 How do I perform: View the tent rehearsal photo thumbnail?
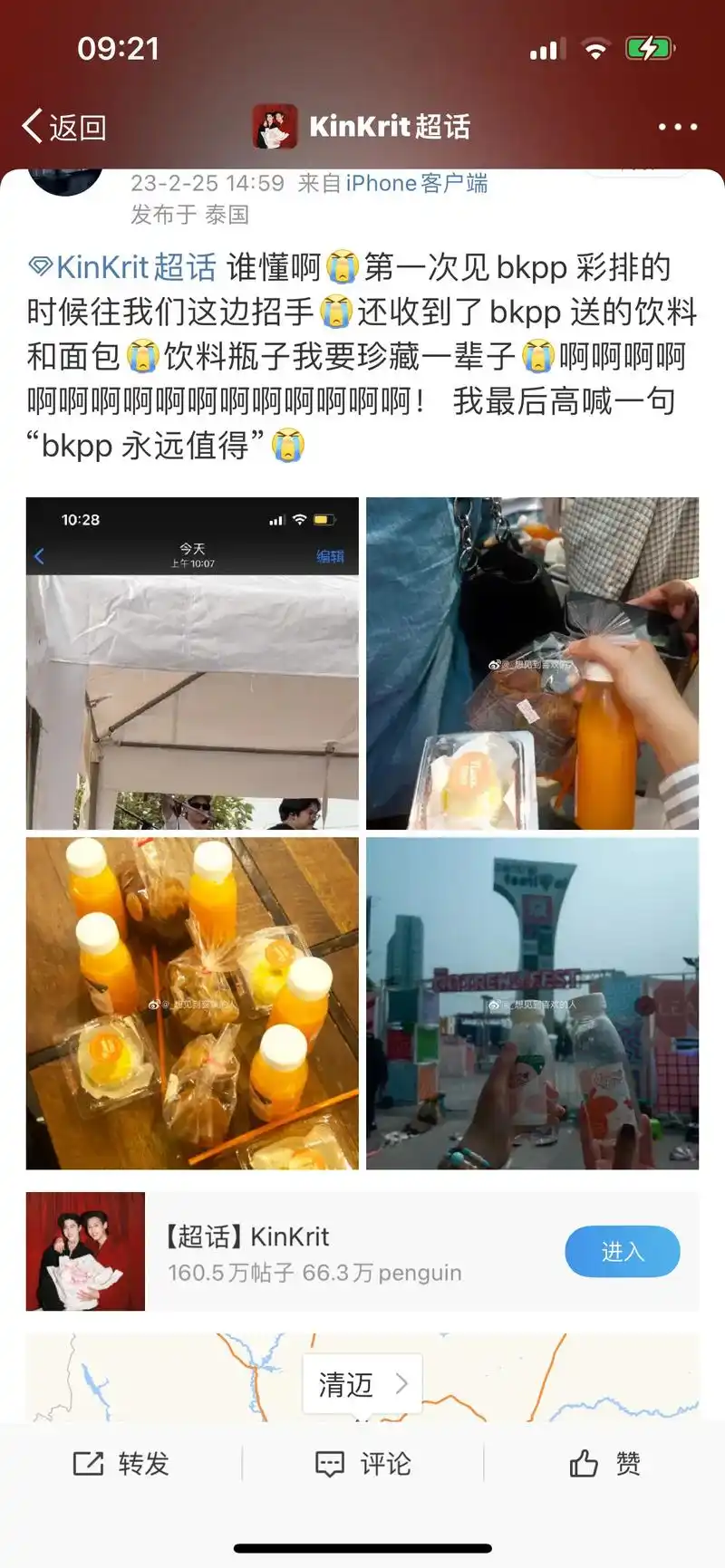(191, 661)
